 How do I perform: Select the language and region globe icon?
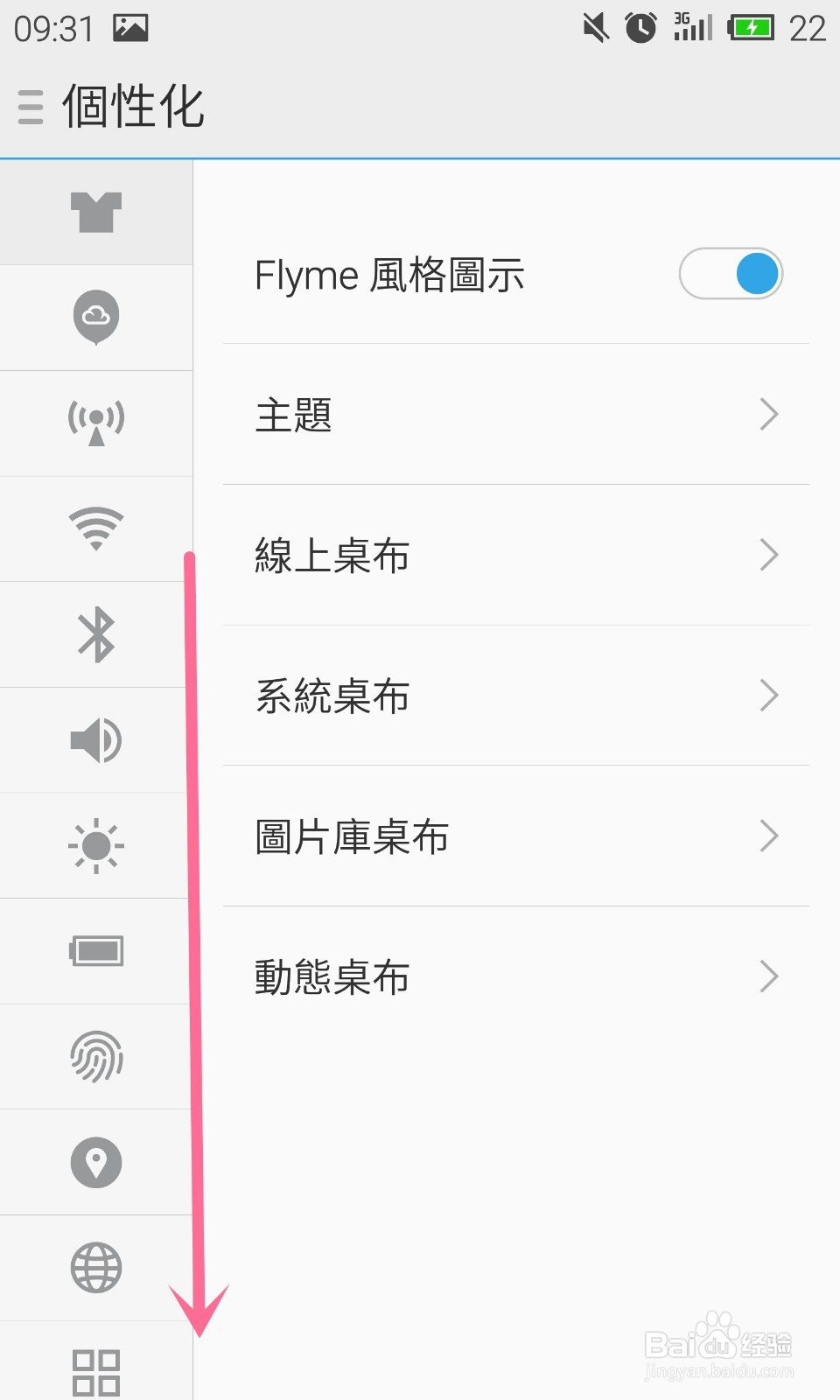96,1268
